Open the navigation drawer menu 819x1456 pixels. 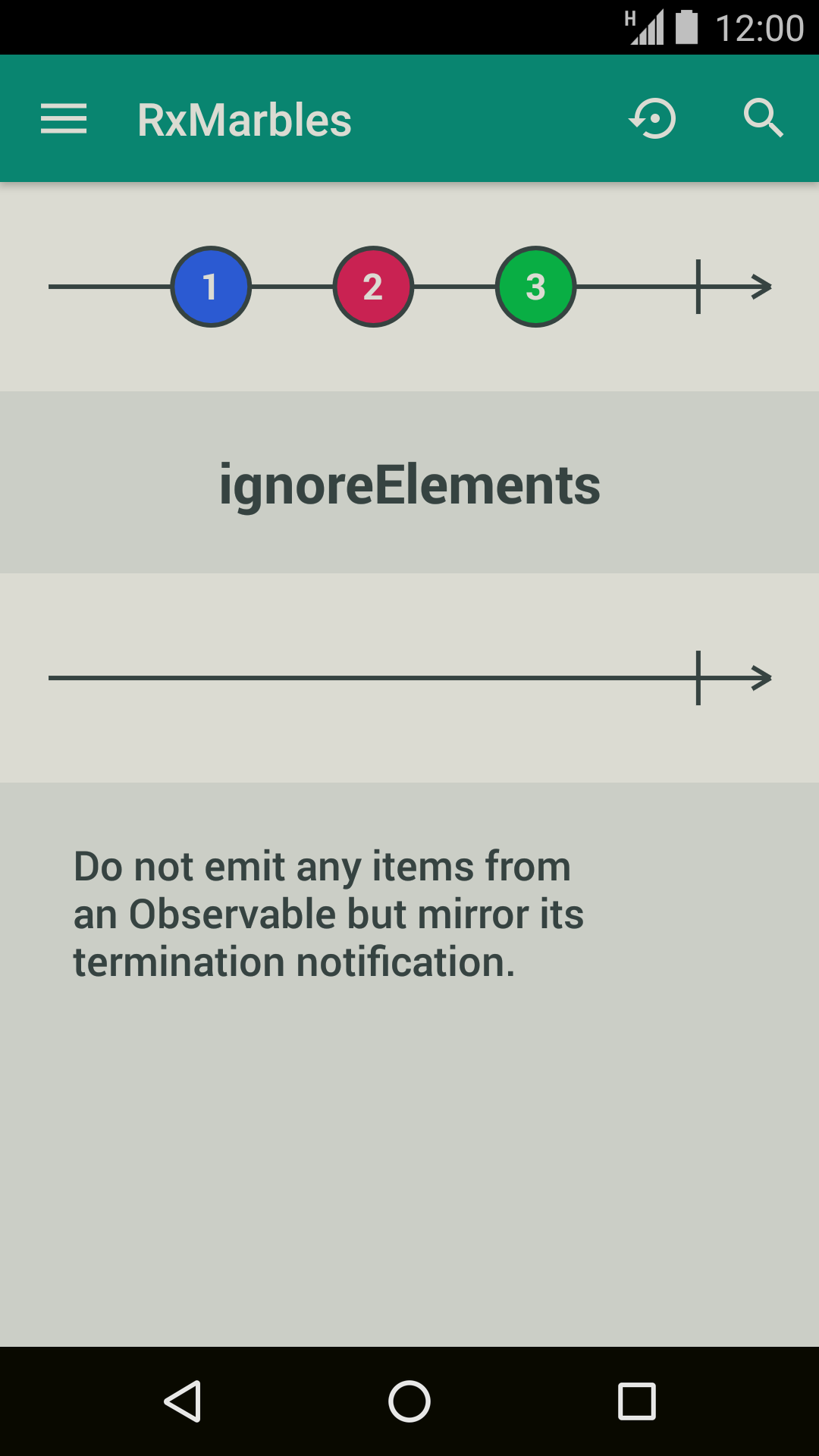pos(64,119)
